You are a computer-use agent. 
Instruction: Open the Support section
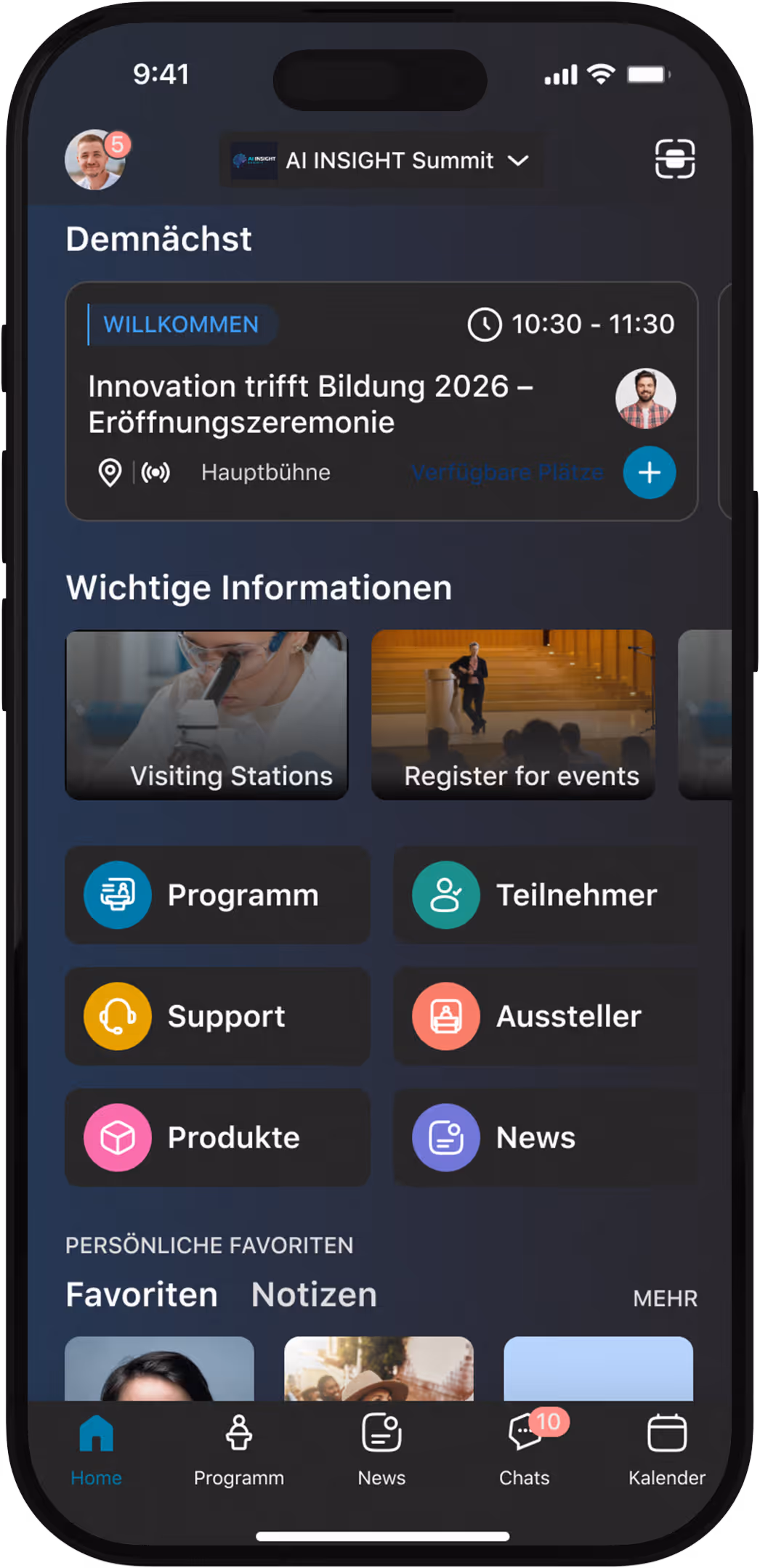(x=217, y=1016)
